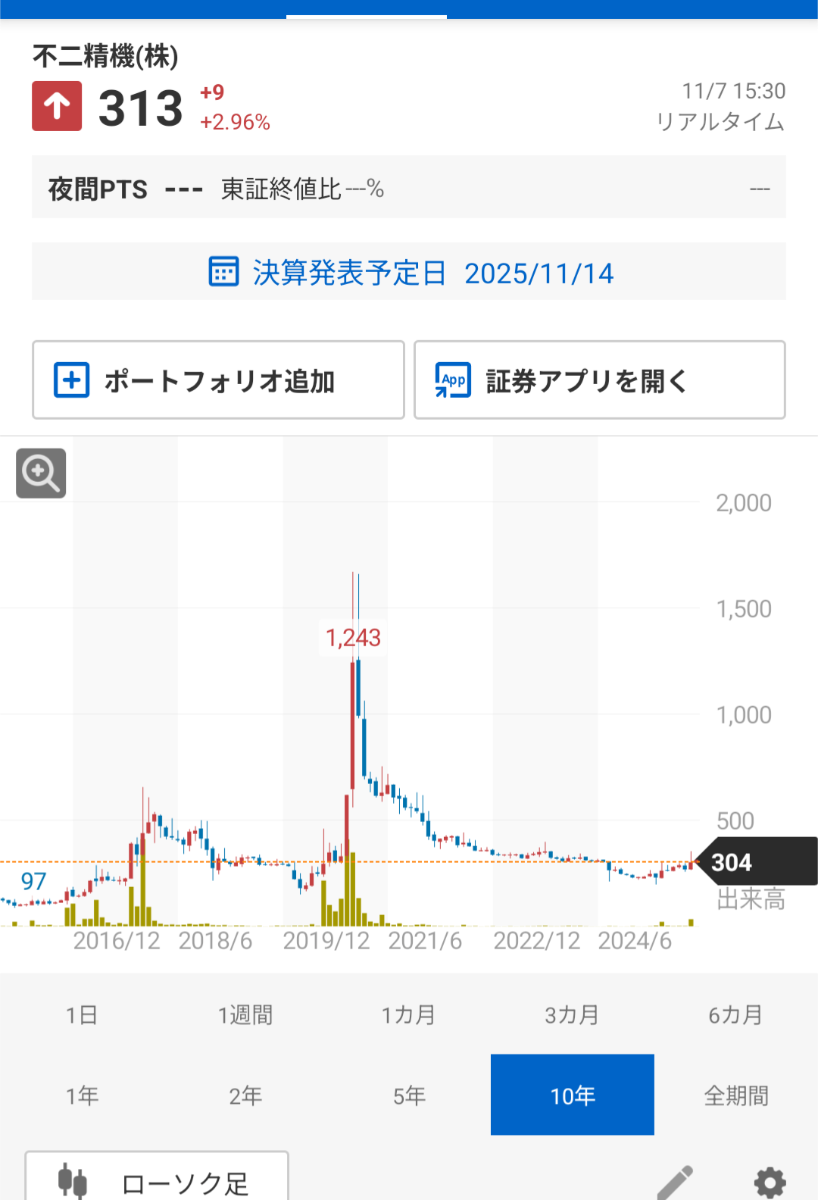Open the earnings announcement date 2025/11/14
This screenshot has height=1200, width=818.
[540, 272]
